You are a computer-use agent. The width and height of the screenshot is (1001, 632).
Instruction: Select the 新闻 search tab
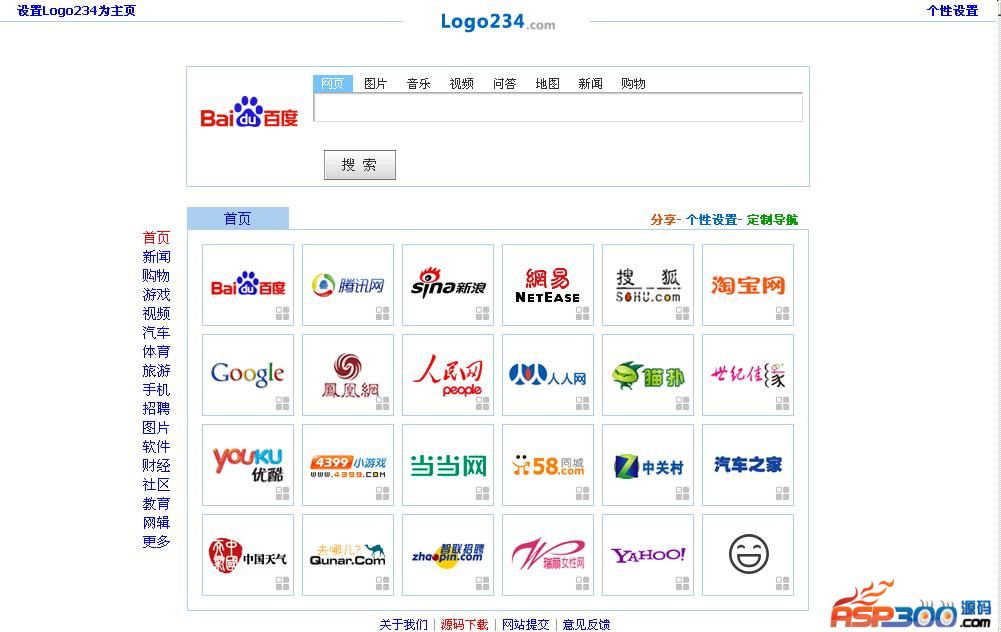click(590, 84)
